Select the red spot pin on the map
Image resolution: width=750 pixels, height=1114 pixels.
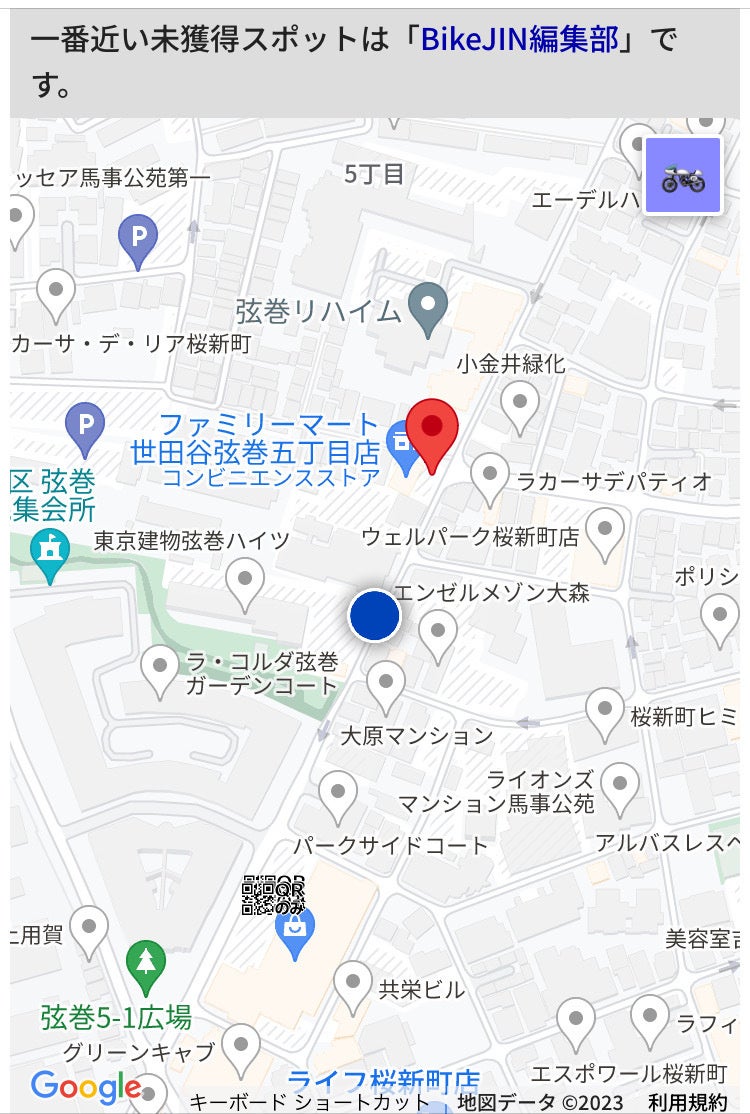(x=432, y=430)
